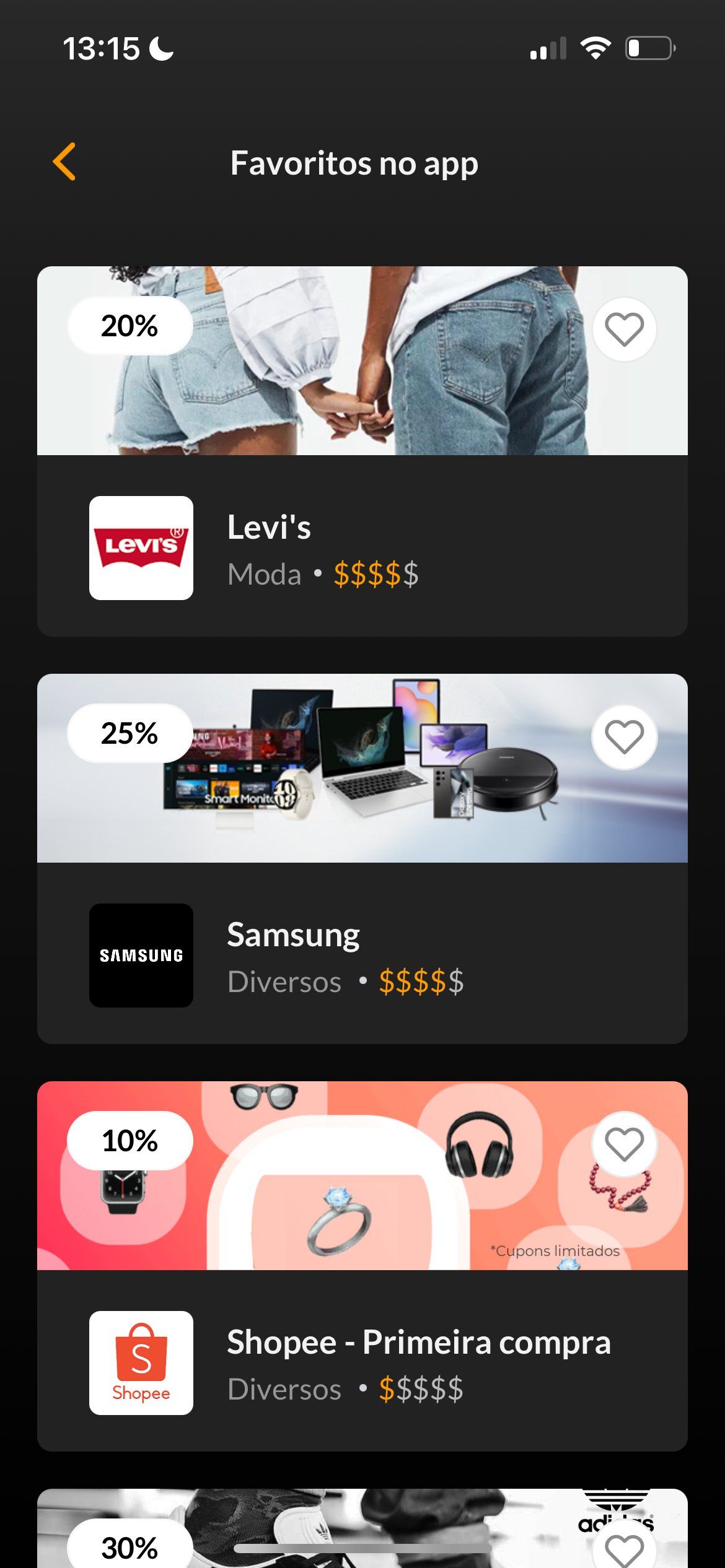Go back using the orange arrow
The height and width of the screenshot is (1568, 725).
(64, 162)
